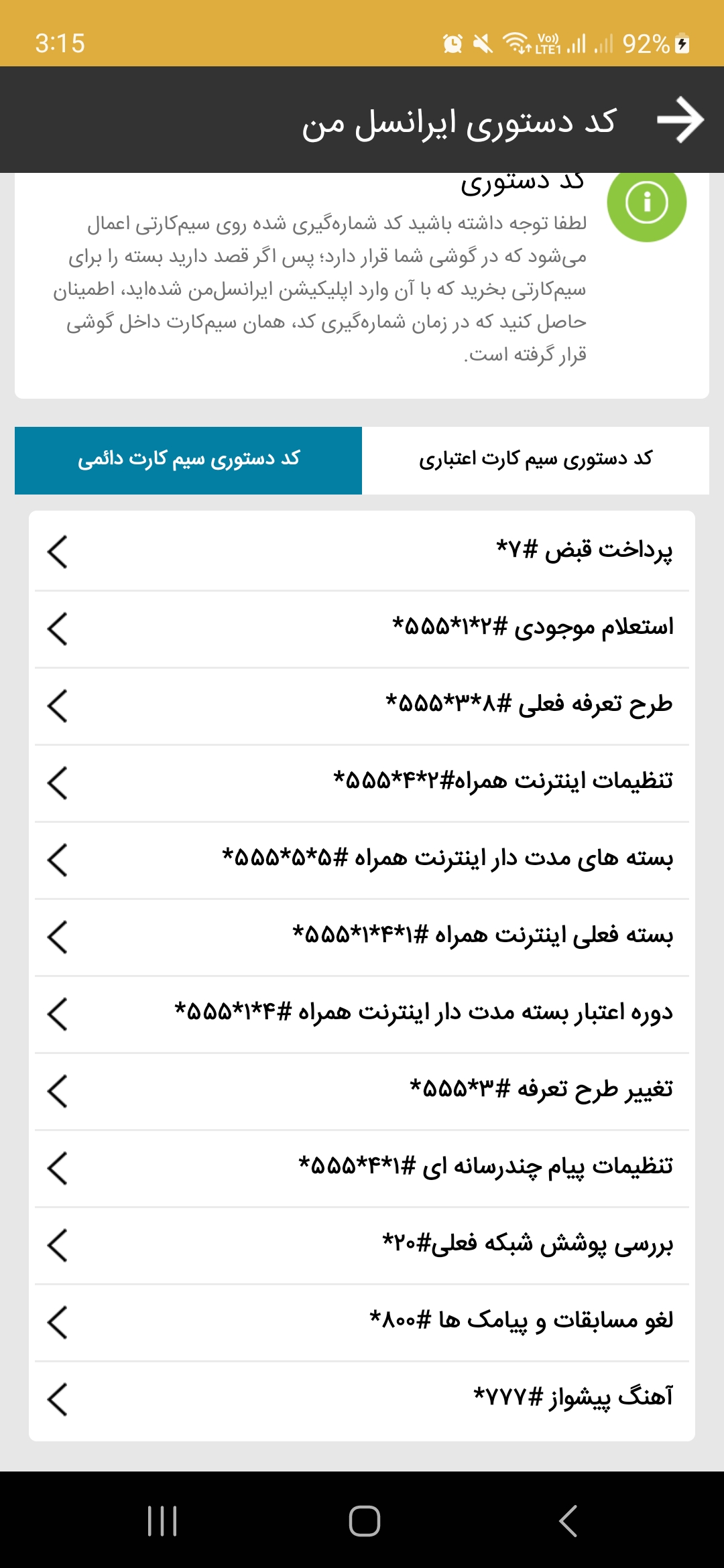This screenshot has width=724, height=1568.
Task: Open تنظیمات پیام چندرسانه ای row
Action: click(x=362, y=1167)
